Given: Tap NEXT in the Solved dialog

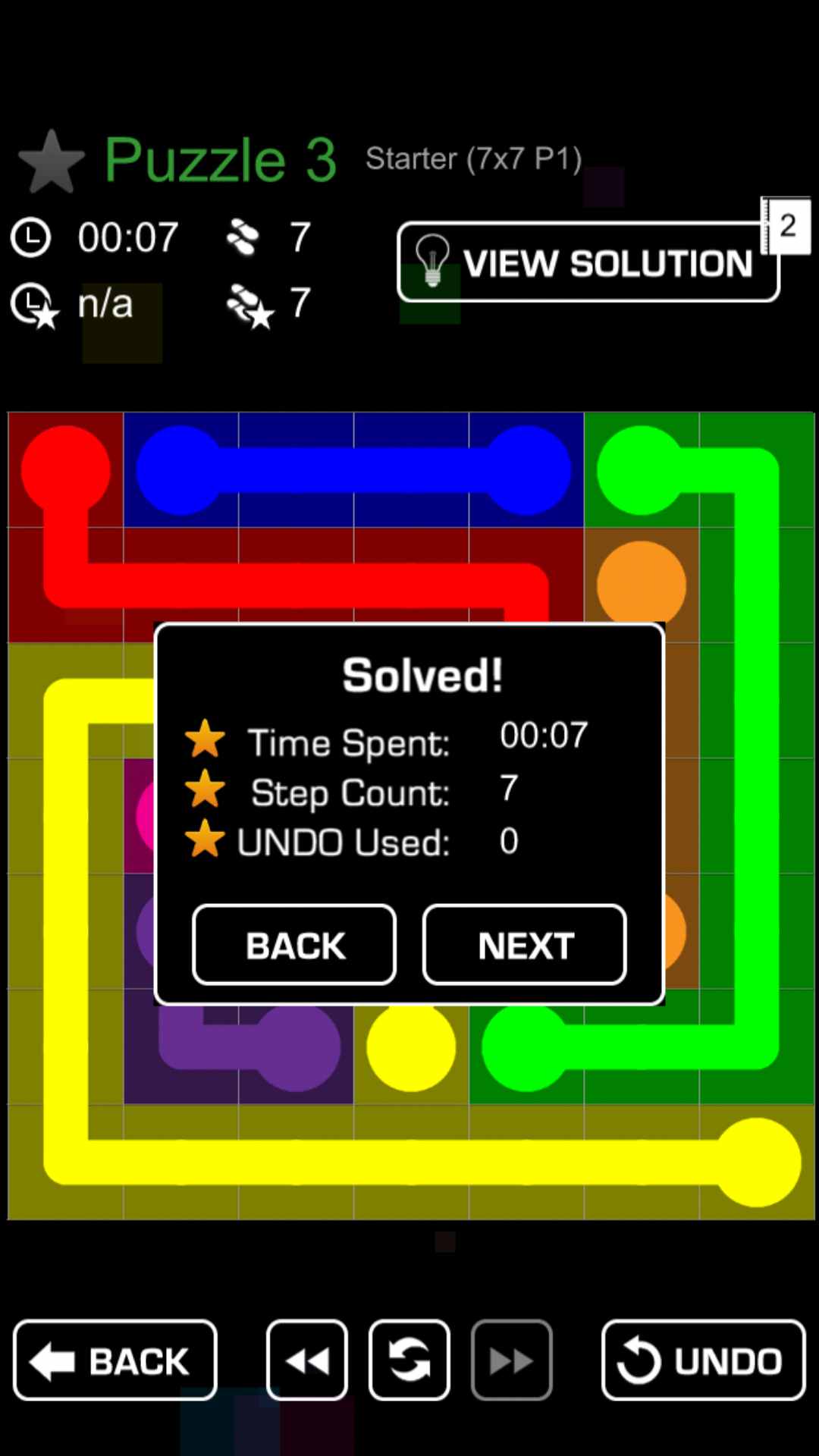Looking at the screenshot, I should point(524,945).
